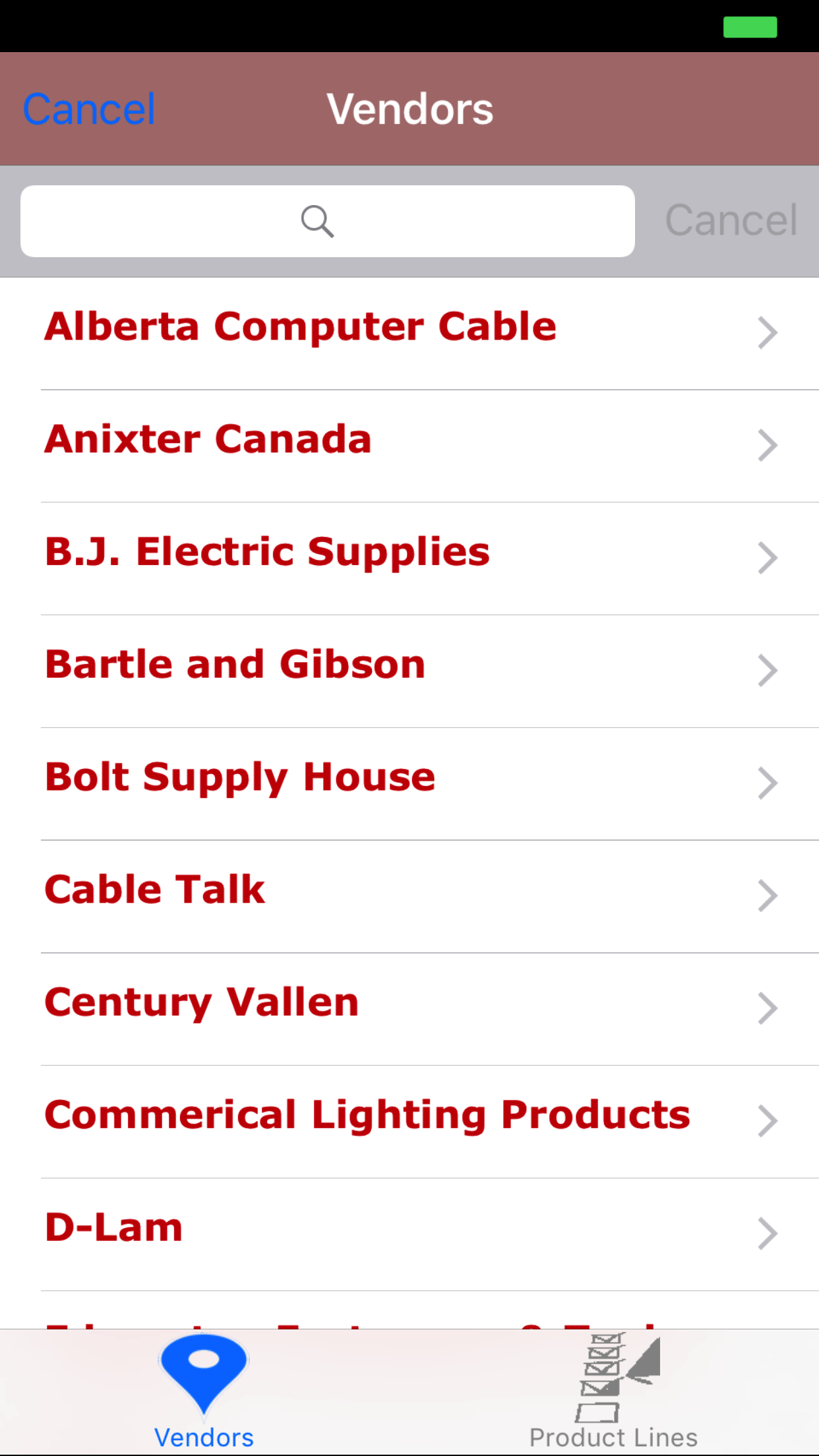Open the D-Lam vendor row
Viewport: 819px width, 1456px height.
click(x=409, y=1234)
